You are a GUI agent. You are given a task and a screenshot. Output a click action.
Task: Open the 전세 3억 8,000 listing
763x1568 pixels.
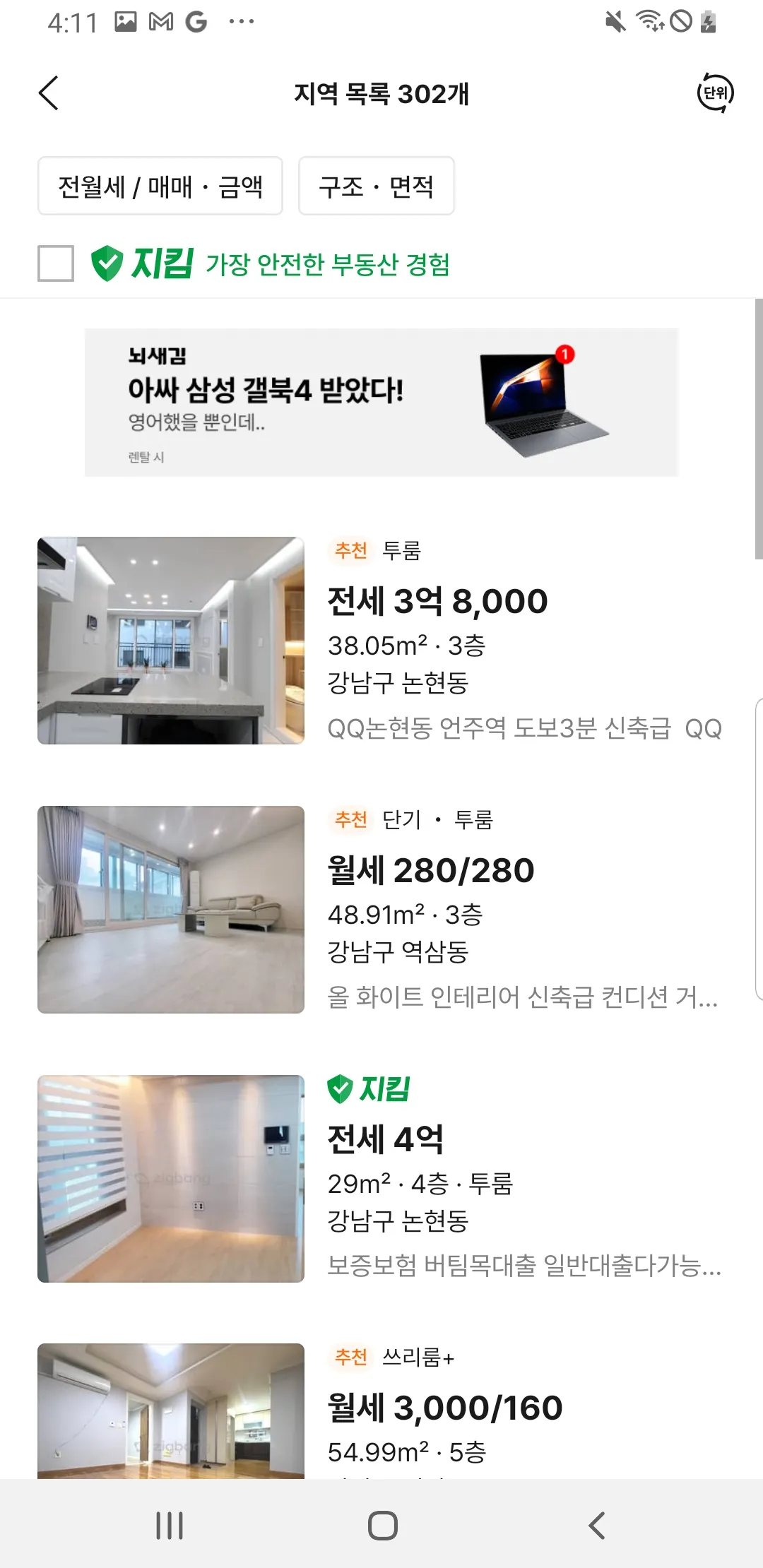(x=381, y=641)
